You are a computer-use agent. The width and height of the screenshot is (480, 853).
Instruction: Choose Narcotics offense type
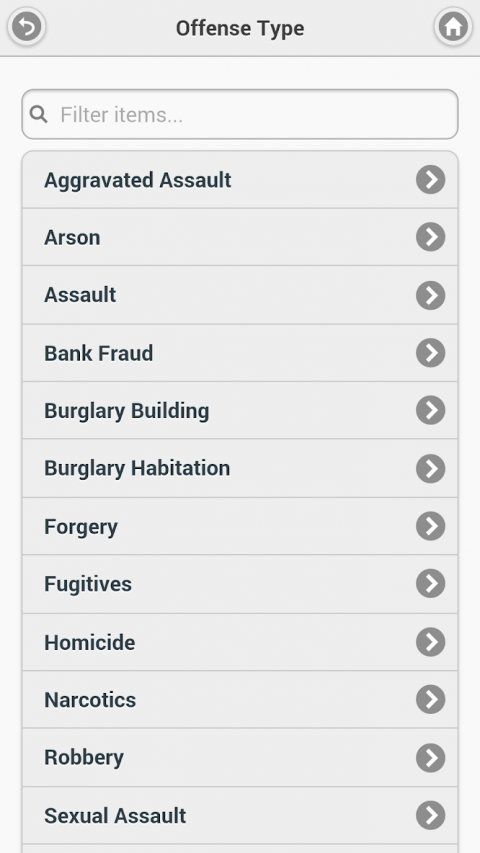[x=240, y=700]
